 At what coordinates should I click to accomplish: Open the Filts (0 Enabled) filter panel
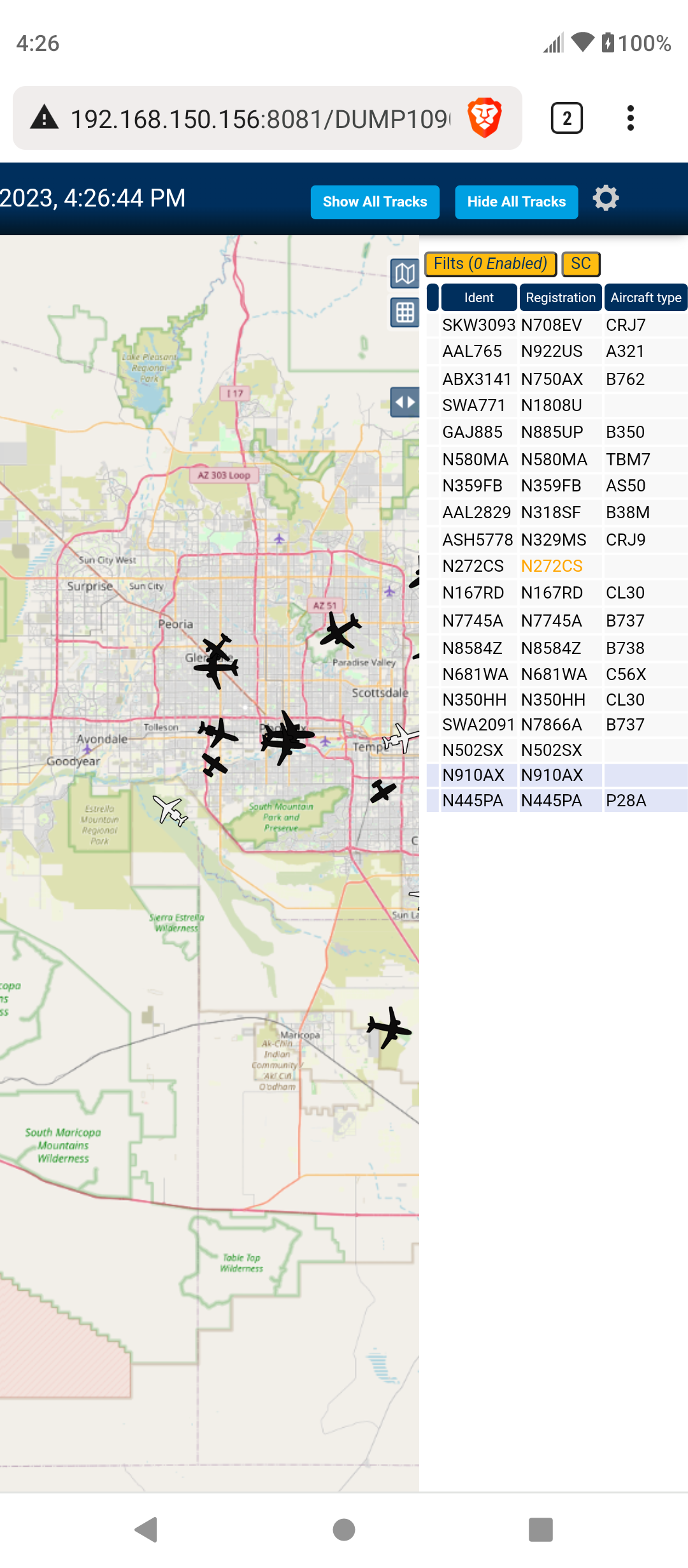tap(491, 264)
